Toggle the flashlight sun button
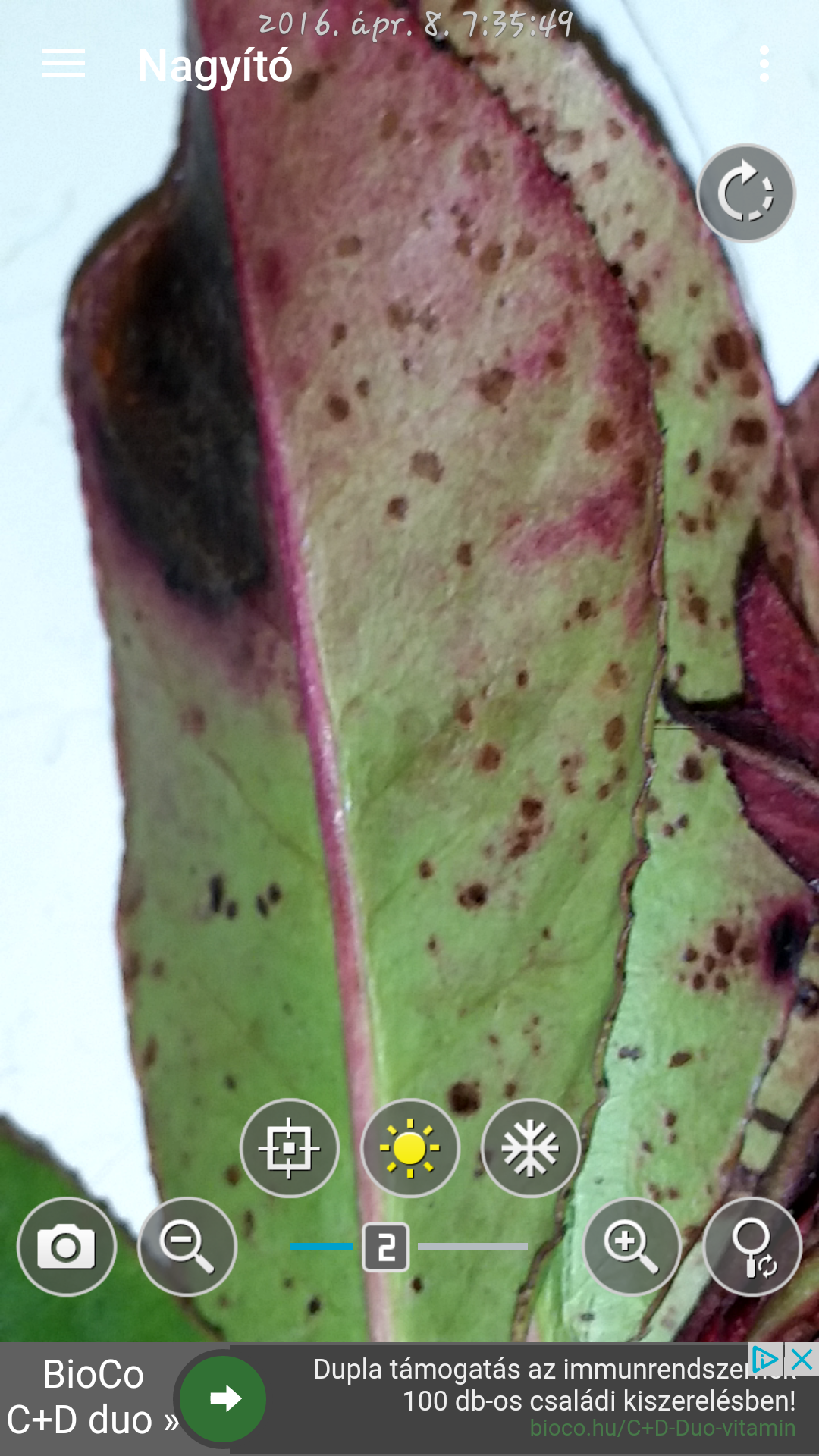Viewport: 819px width, 1456px height. click(x=410, y=1148)
